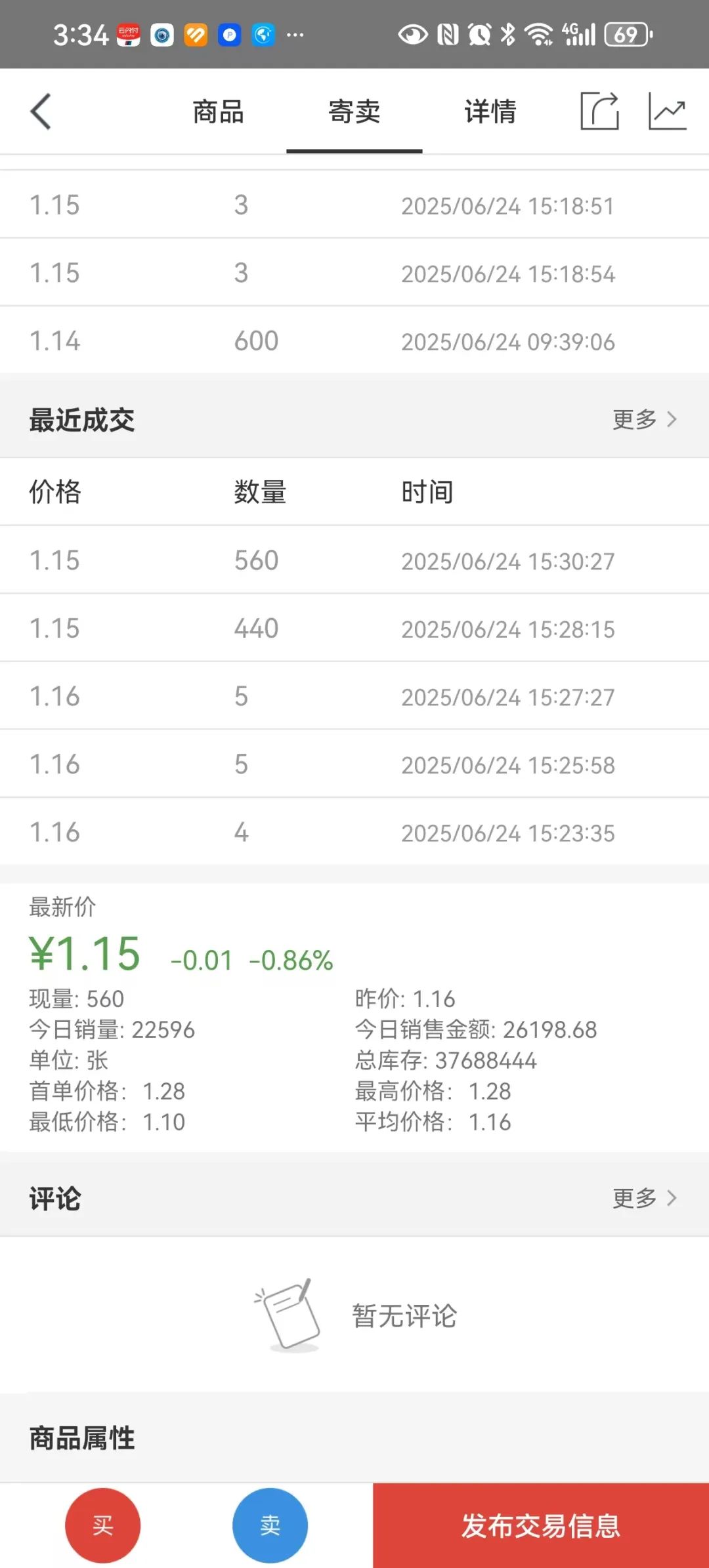Select the 寄卖 tab
Screen dimensions: 709x1568
click(354, 112)
